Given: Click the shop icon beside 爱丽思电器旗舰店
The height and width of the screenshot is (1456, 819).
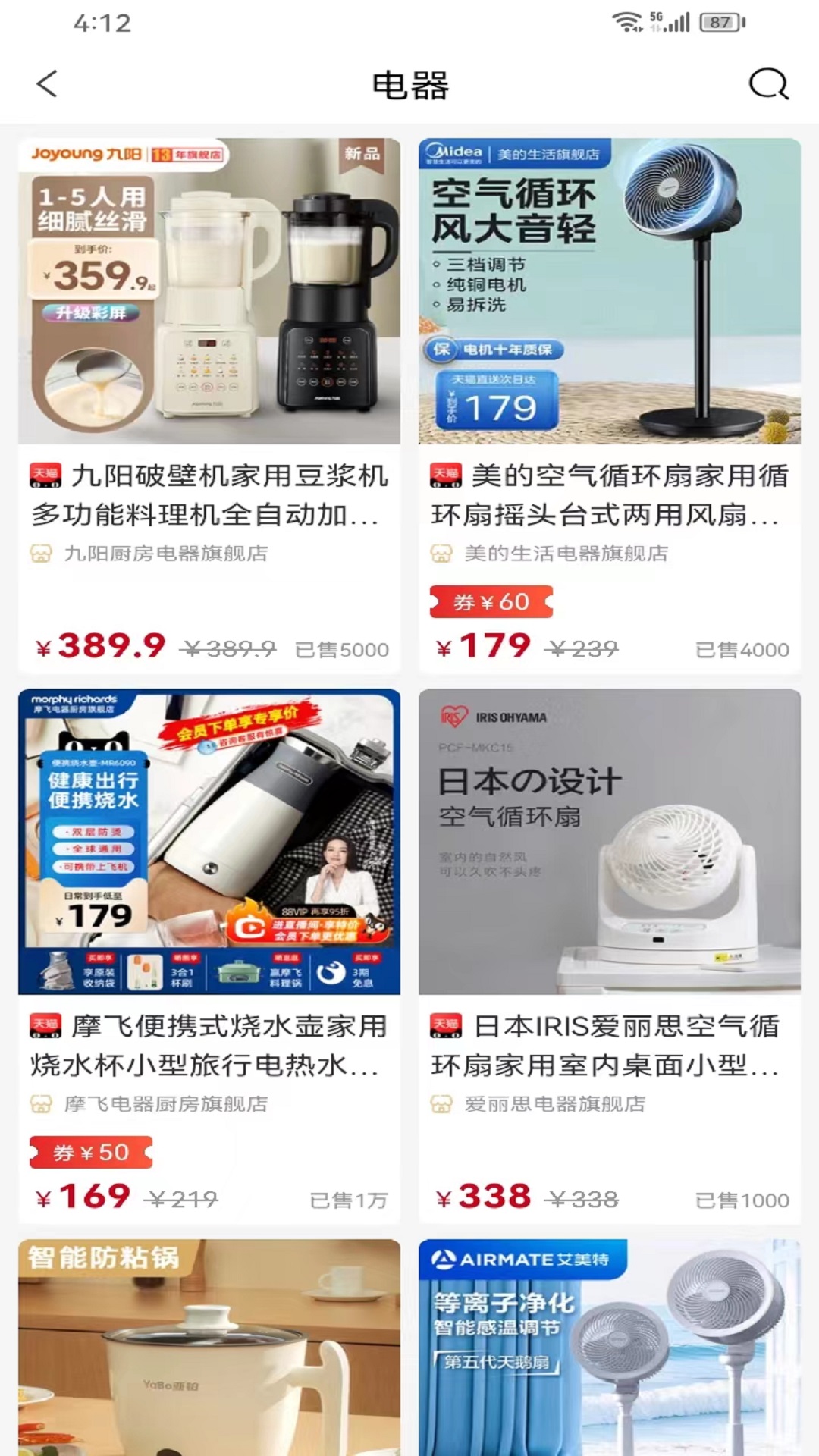Looking at the screenshot, I should (441, 1104).
